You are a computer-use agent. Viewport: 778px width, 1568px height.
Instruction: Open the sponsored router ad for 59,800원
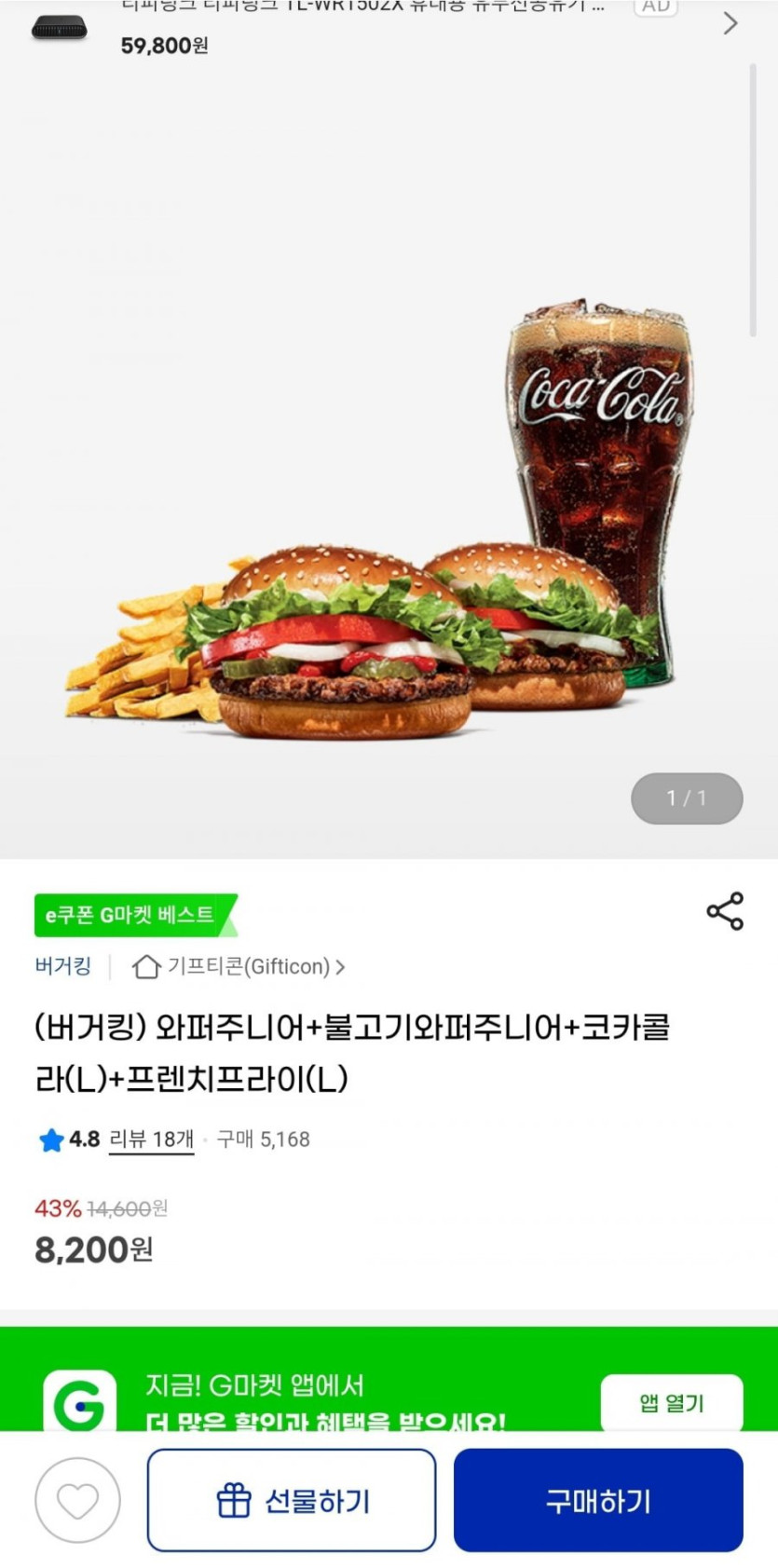tap(373, 26)
